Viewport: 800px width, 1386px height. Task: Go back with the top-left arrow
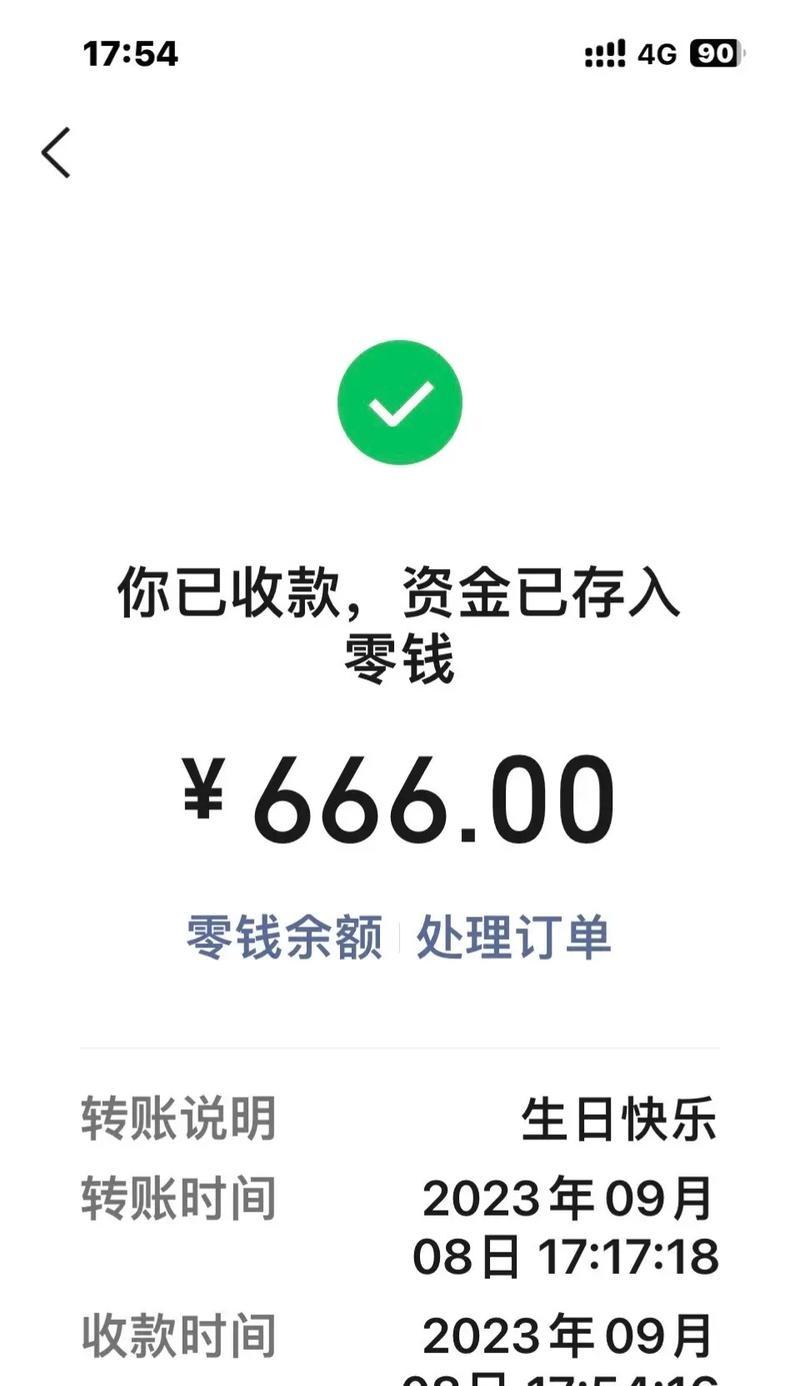(x=56, y=153)
